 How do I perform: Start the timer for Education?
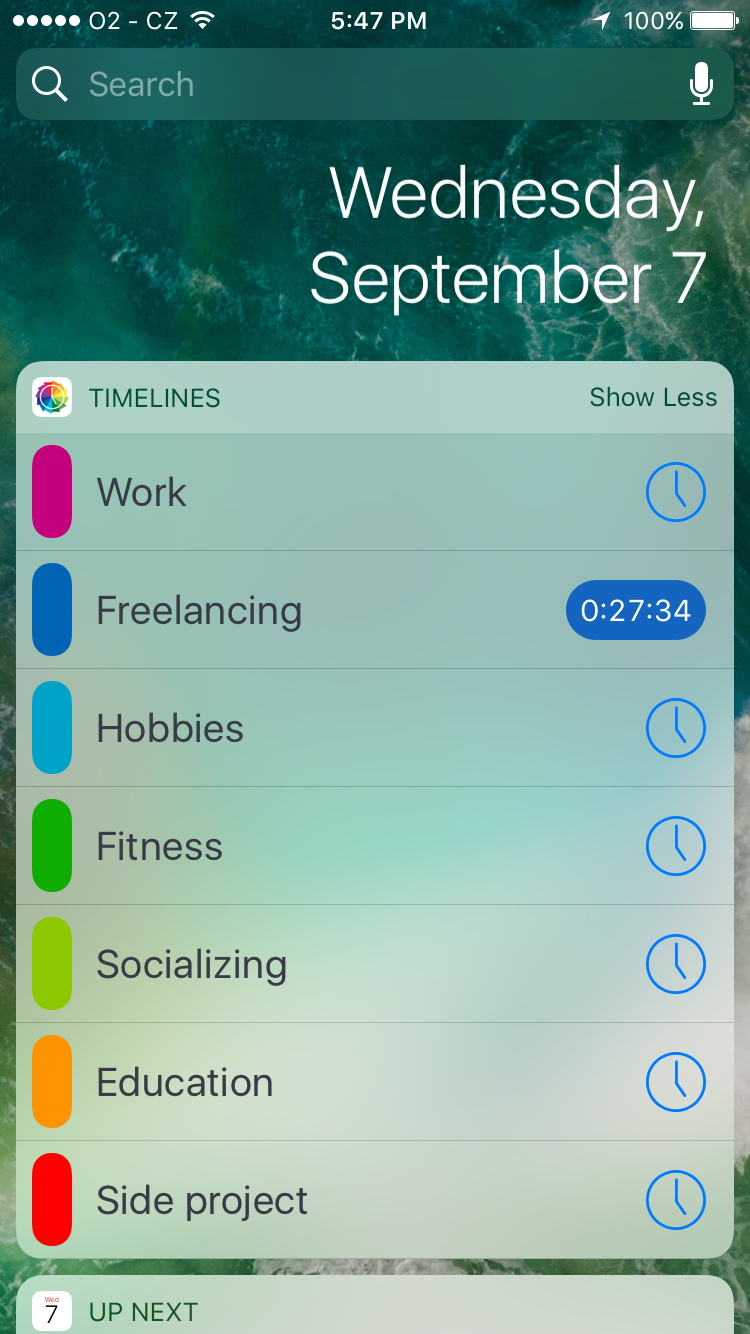676,1082
